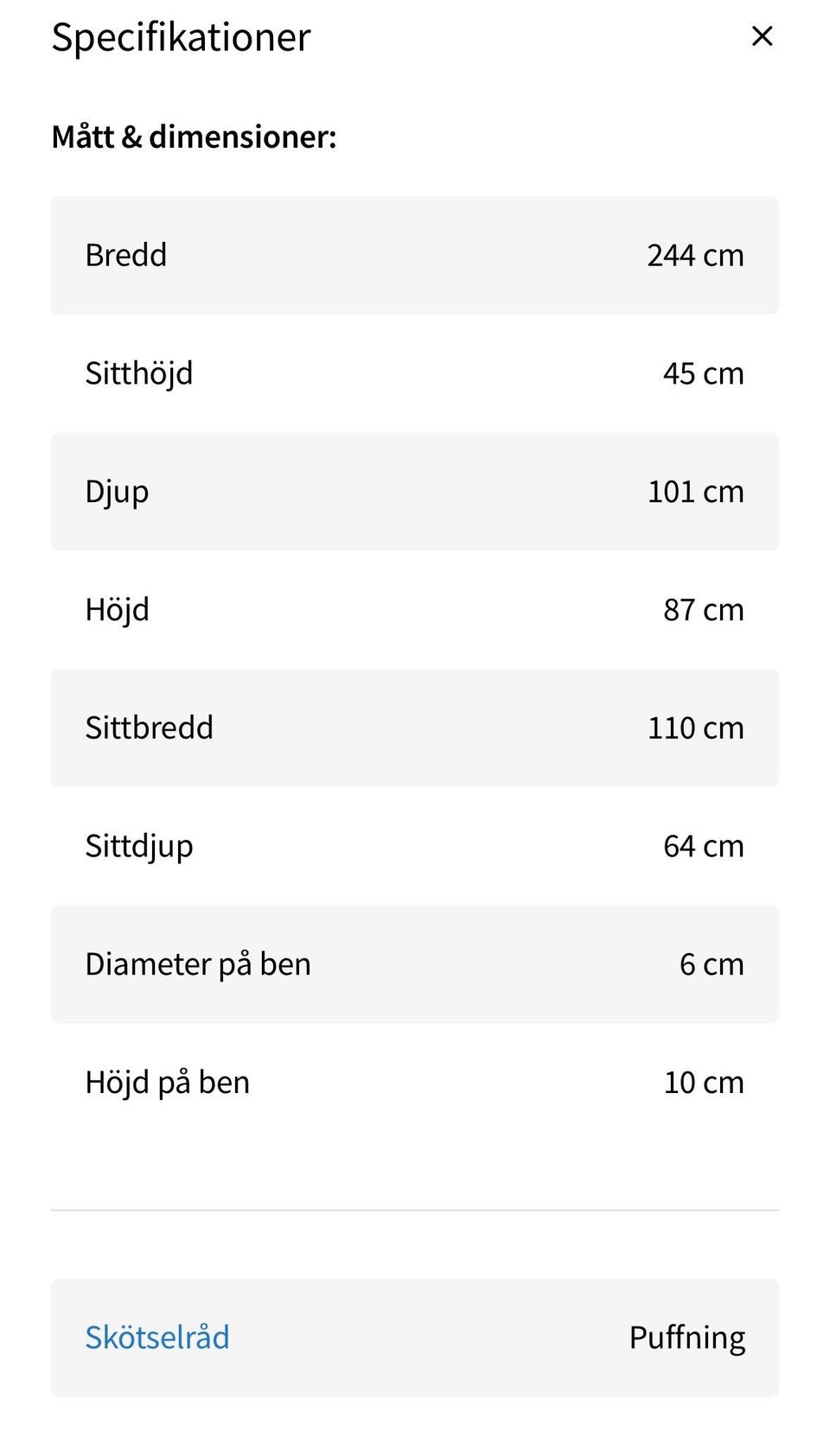Close the Specifikationer panel
Viewport: 830px width, 1456px height.
tap(762, 36)
